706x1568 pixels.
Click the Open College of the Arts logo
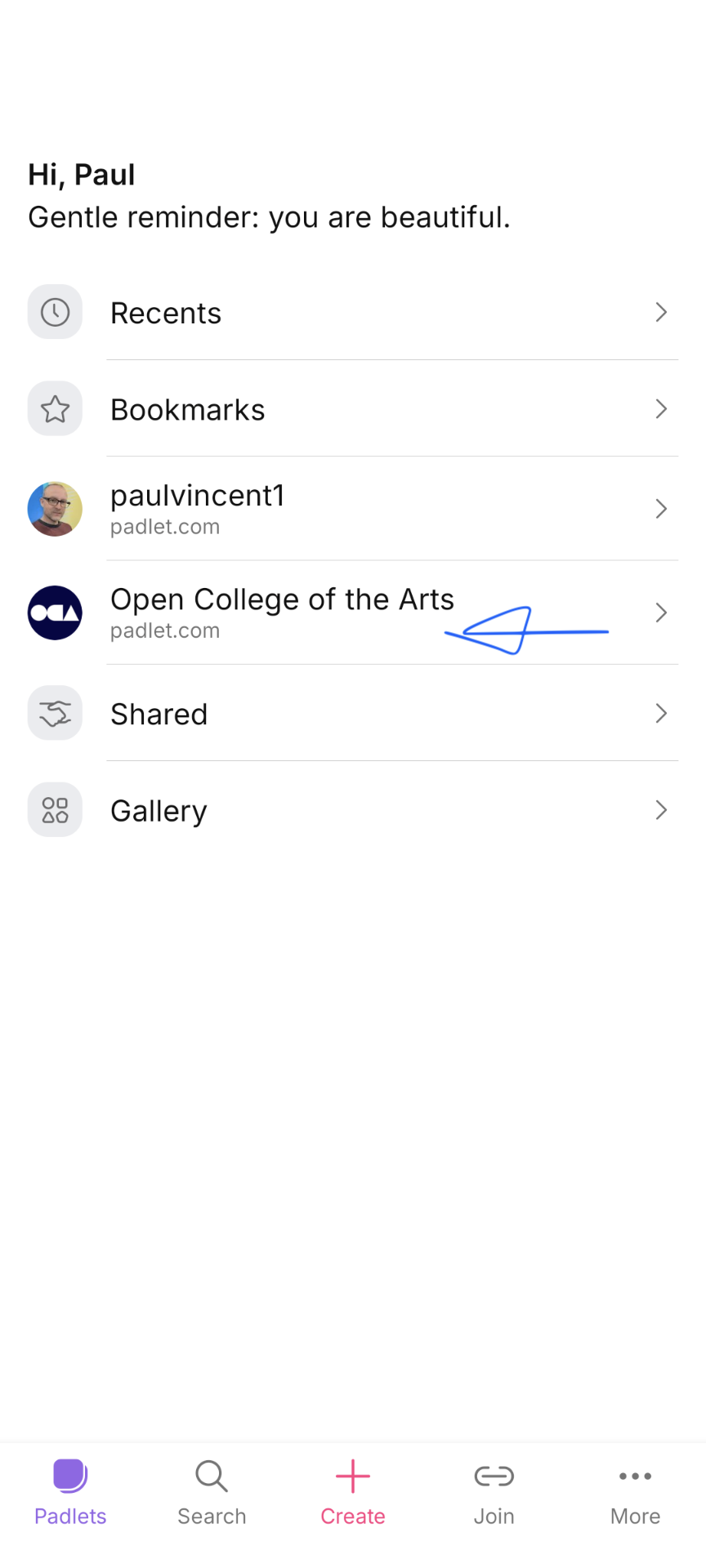[55, 612]
